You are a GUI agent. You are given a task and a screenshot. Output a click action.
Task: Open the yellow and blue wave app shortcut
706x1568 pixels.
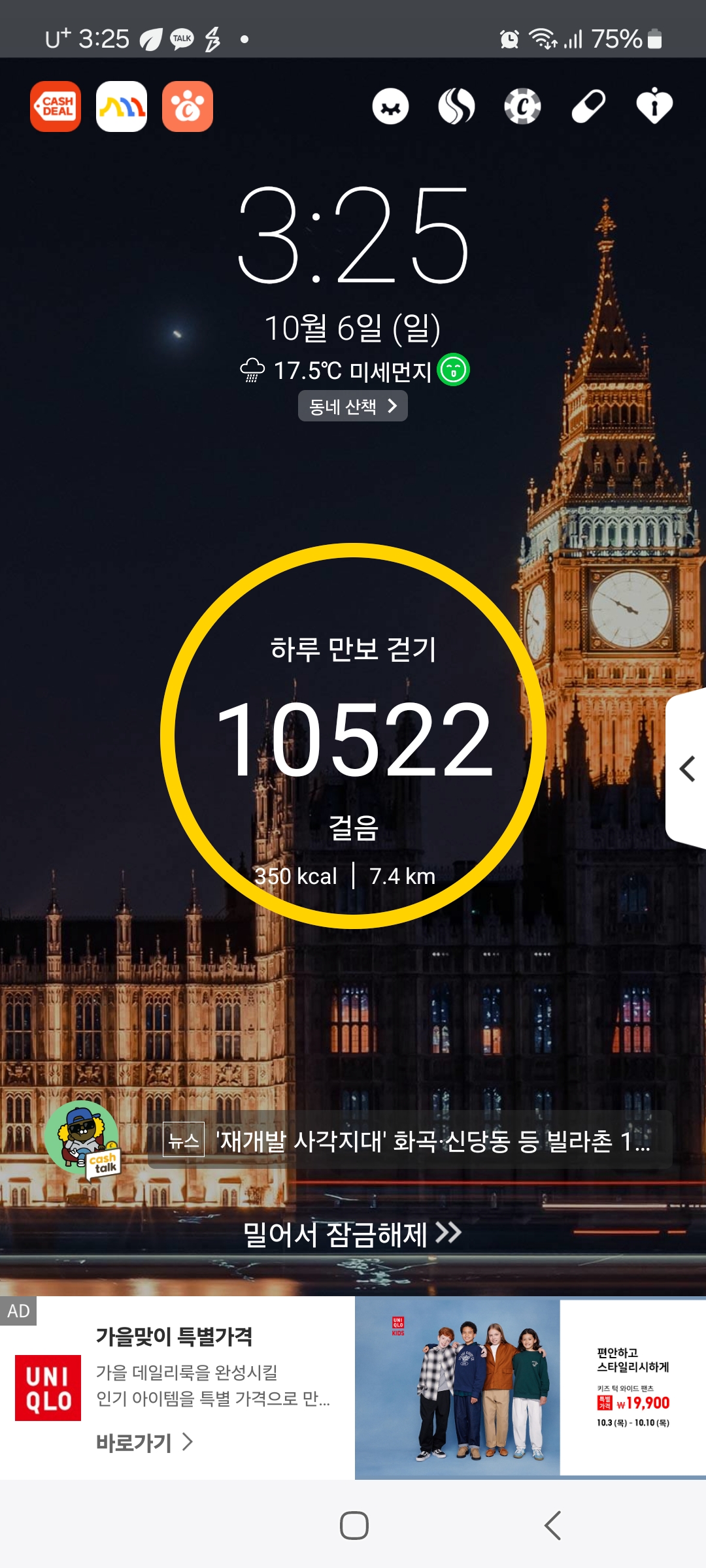tap(122, 106)
